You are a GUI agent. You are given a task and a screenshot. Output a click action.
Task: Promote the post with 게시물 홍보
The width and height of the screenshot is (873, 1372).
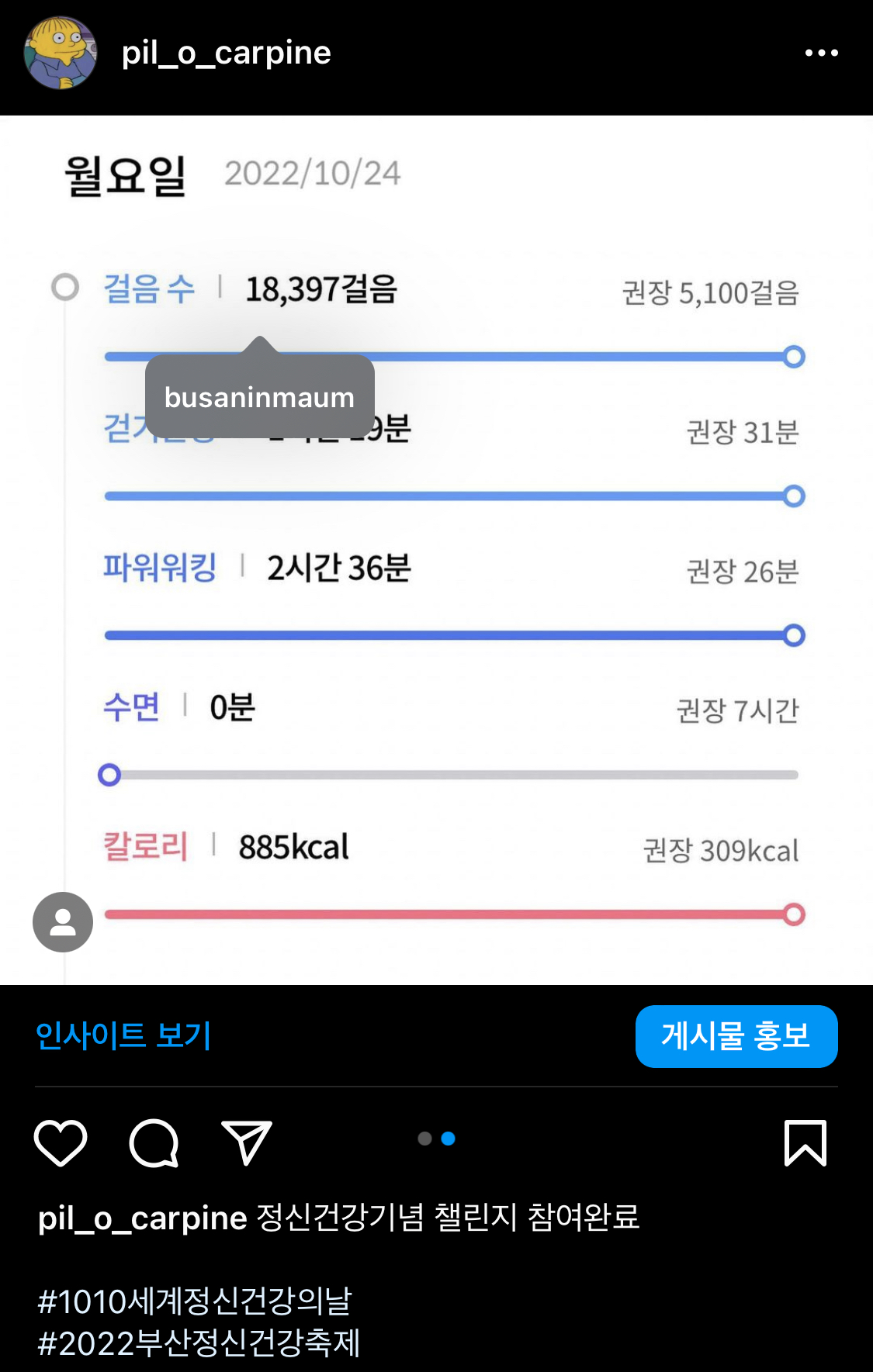[x=736, y=1036]
